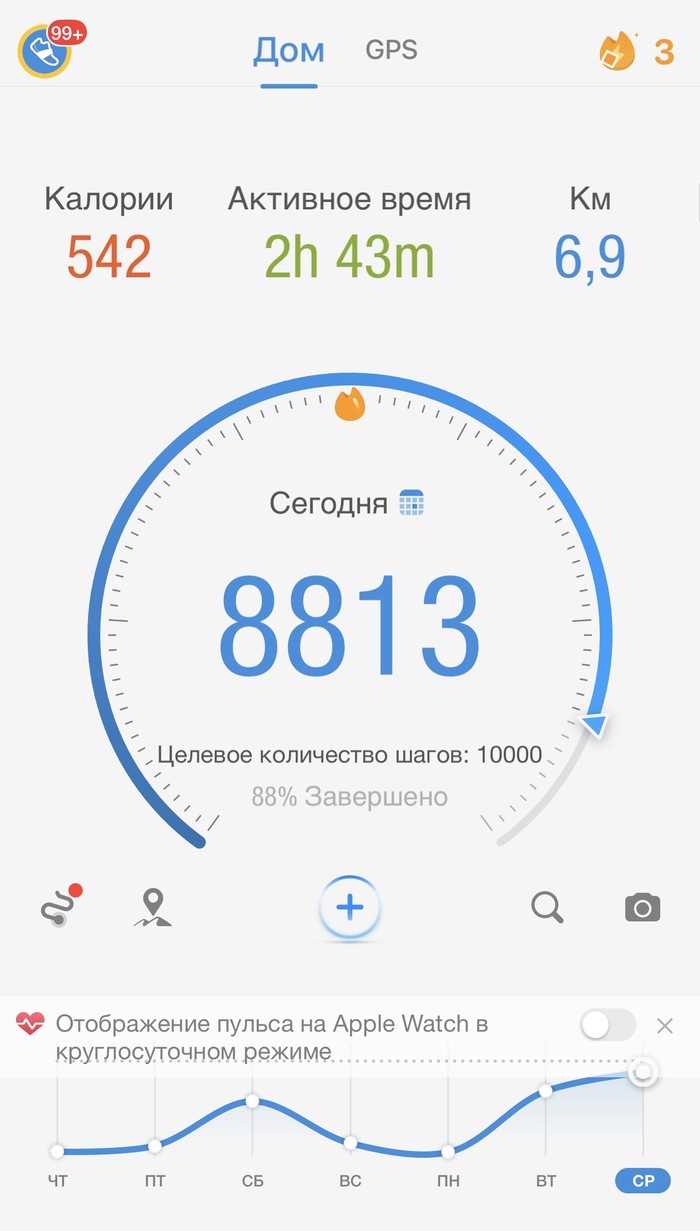700x1231 pixels.
Task: Open the calendar next to Сегодня
Action: coord(412,502)
